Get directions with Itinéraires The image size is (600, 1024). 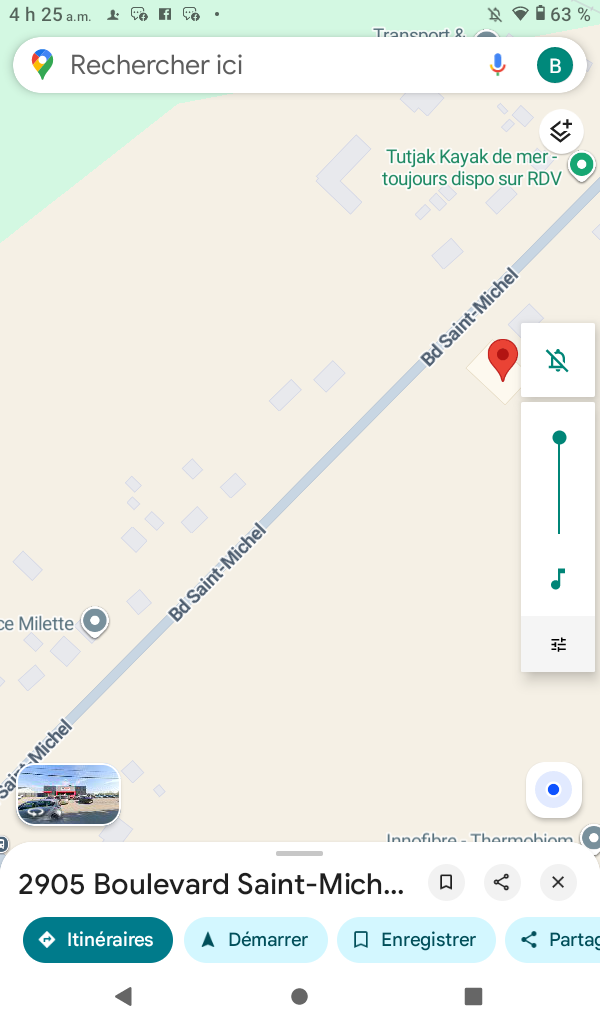(x=98, y=940)
